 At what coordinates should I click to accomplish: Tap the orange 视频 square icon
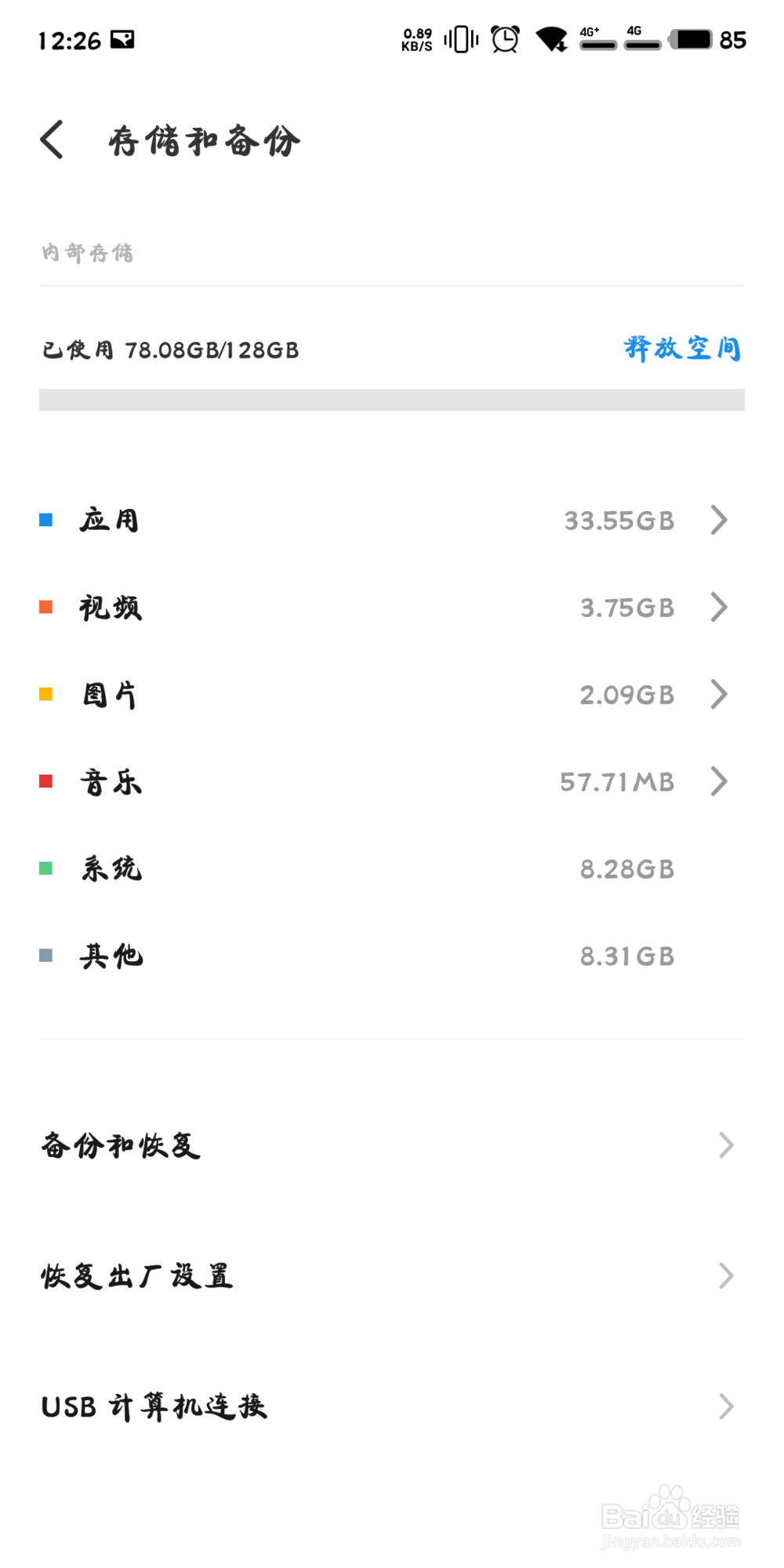[x=46, y=606]
